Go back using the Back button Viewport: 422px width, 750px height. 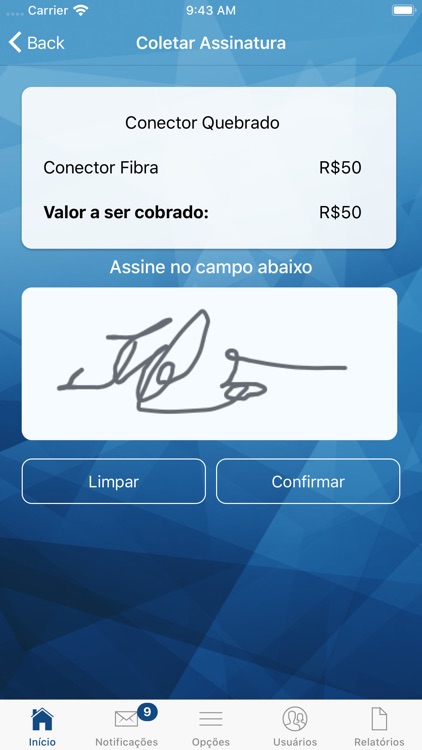(x=36, y=43)
